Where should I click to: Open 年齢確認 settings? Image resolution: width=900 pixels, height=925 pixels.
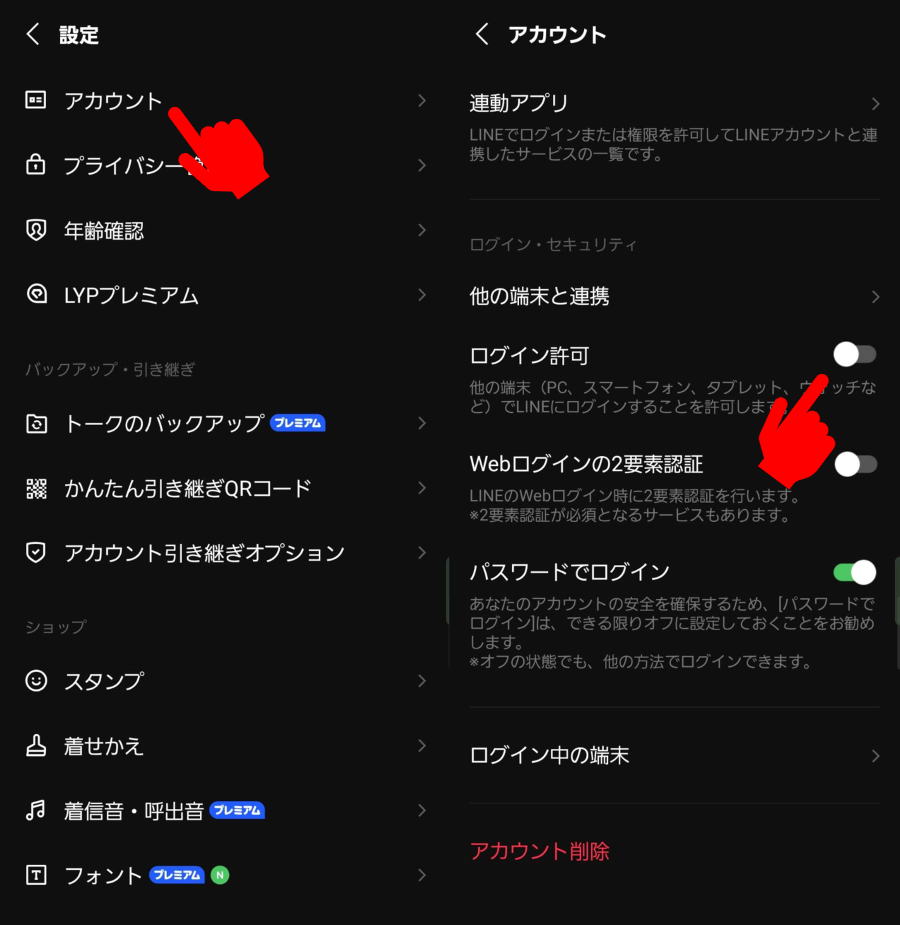[104, 231]
